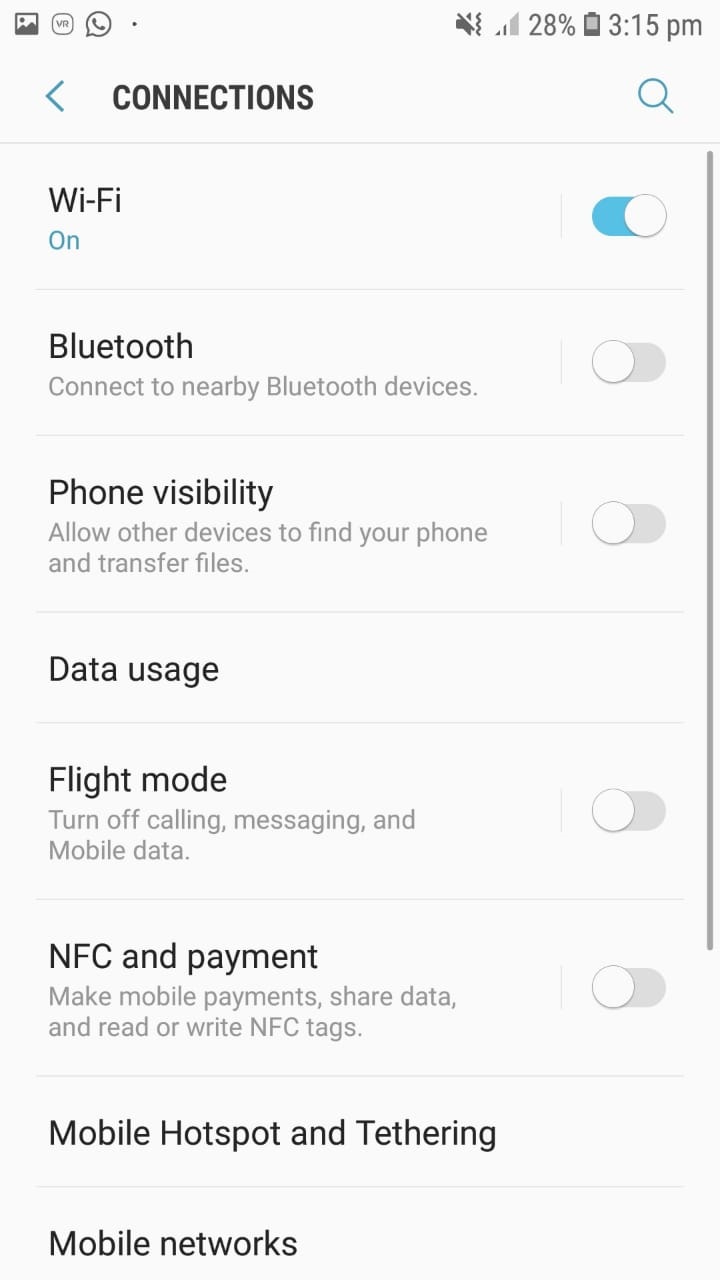Enable Flight mode switch

point(628,810)
